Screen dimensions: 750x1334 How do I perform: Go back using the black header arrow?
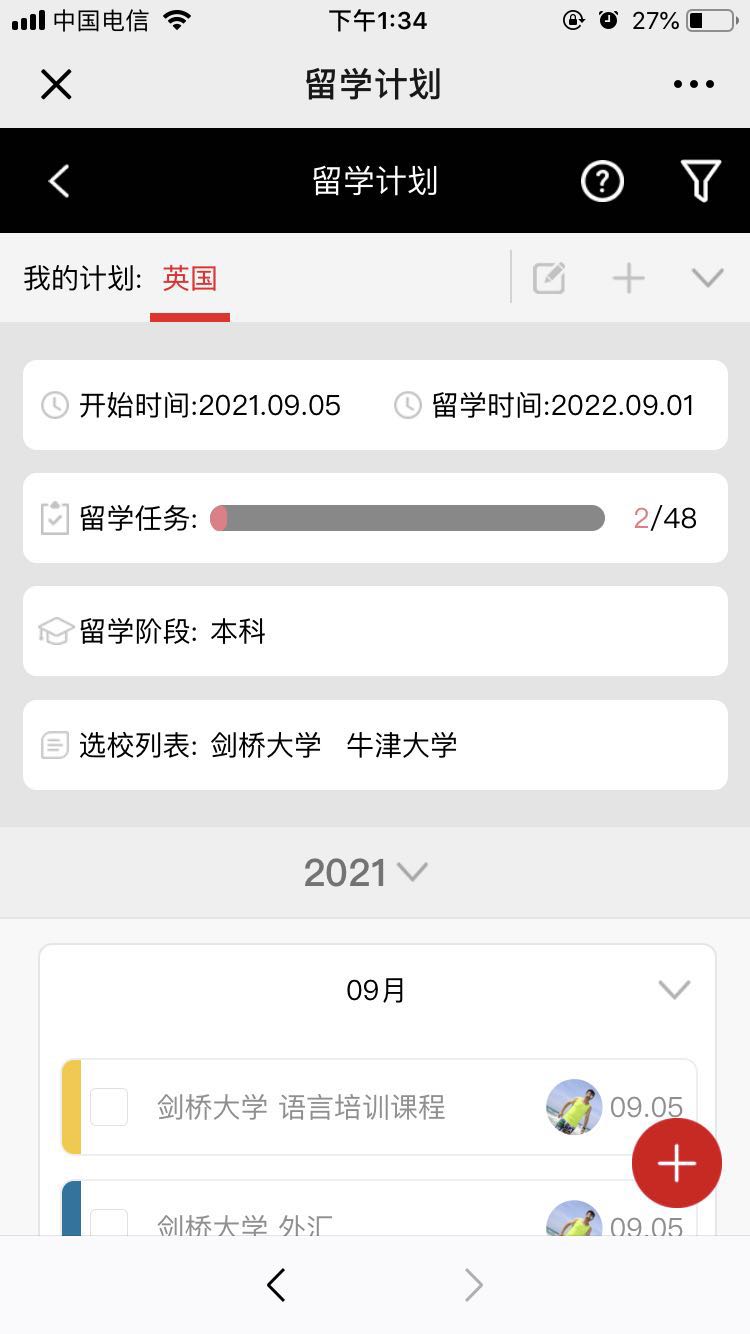pos(60,181)
